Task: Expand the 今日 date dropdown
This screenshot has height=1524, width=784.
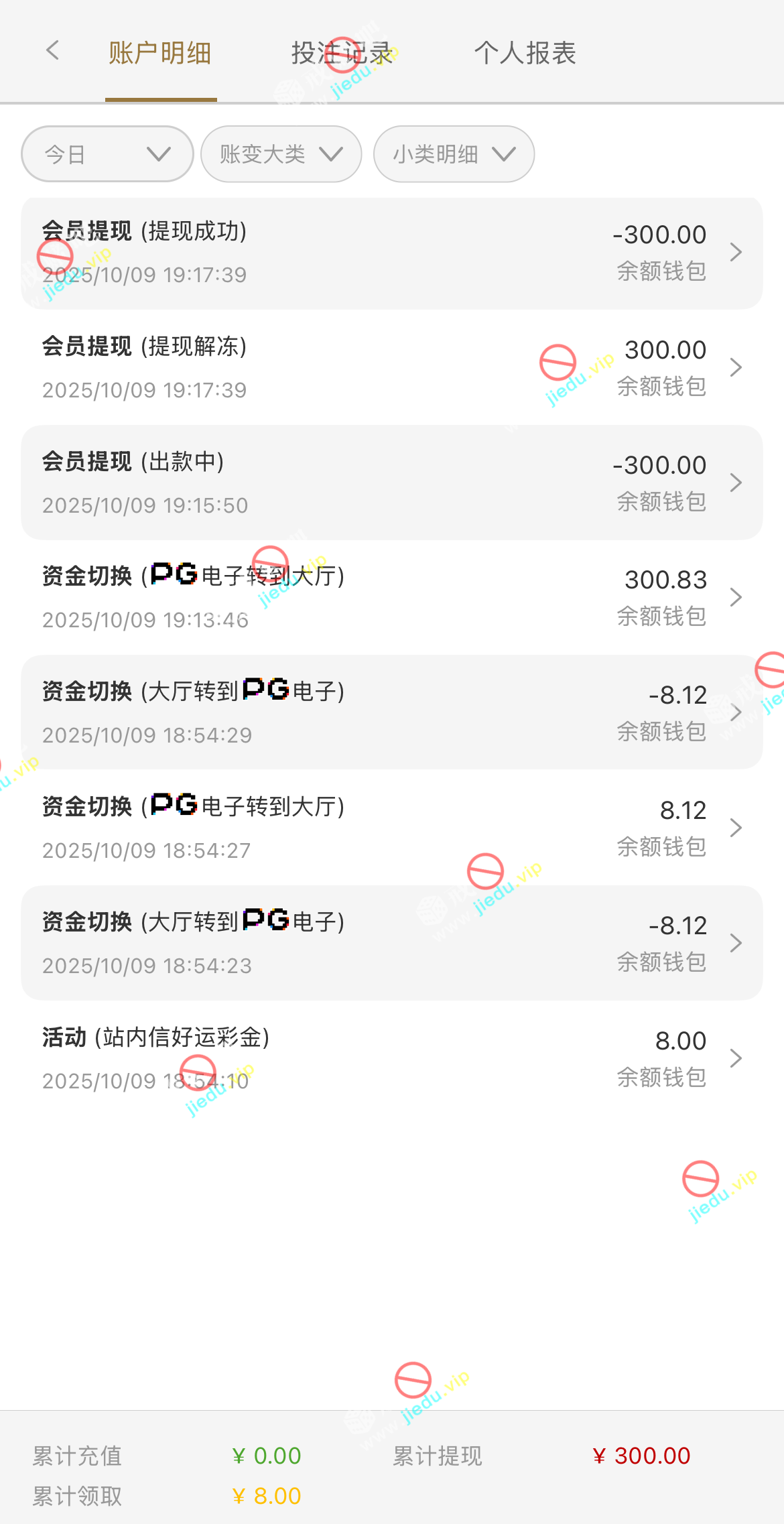Action: tap(107, 154)
